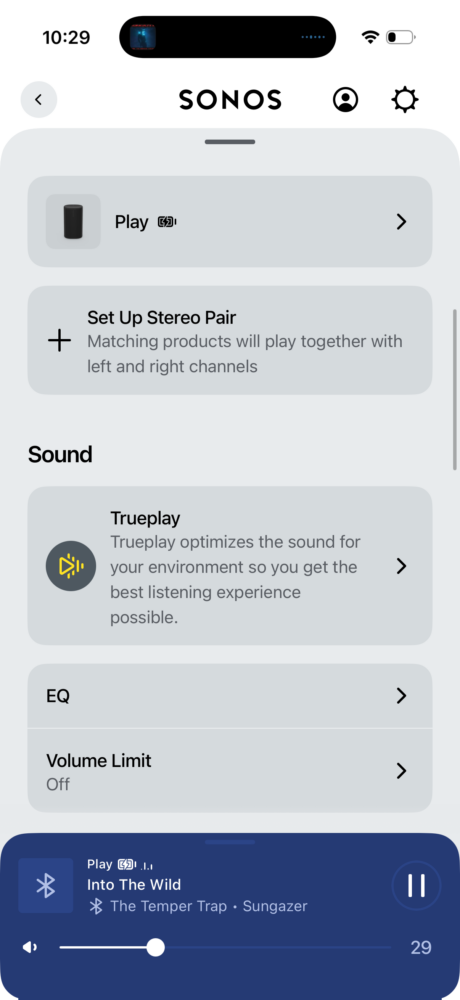This screenshot has height=1000, width=460.
Task: Pause Into The Wild playback
Action: (416, 885)
